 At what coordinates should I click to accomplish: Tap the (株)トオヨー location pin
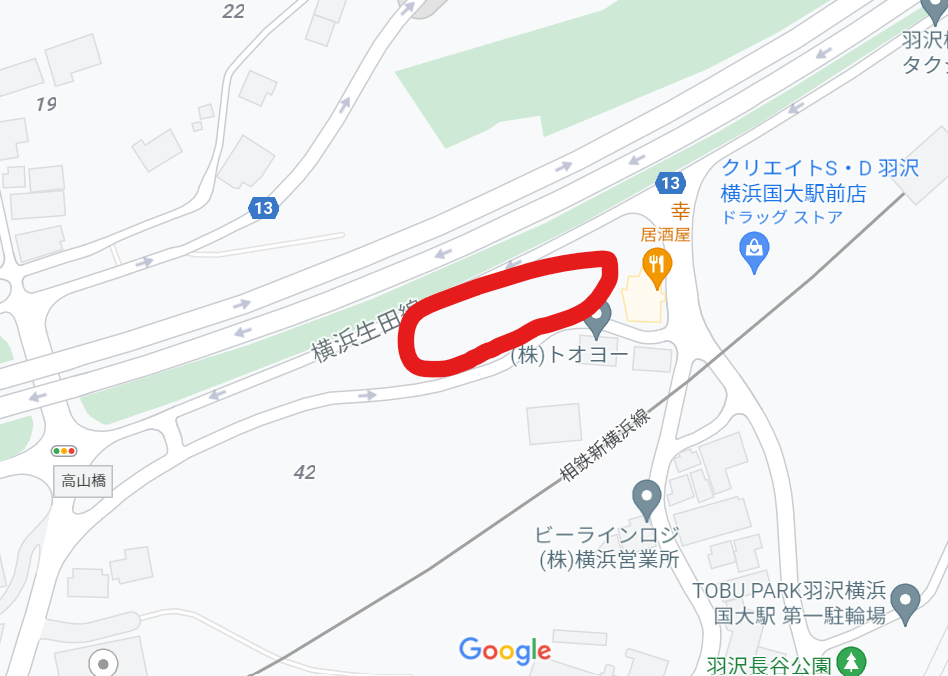coord(598,320)
